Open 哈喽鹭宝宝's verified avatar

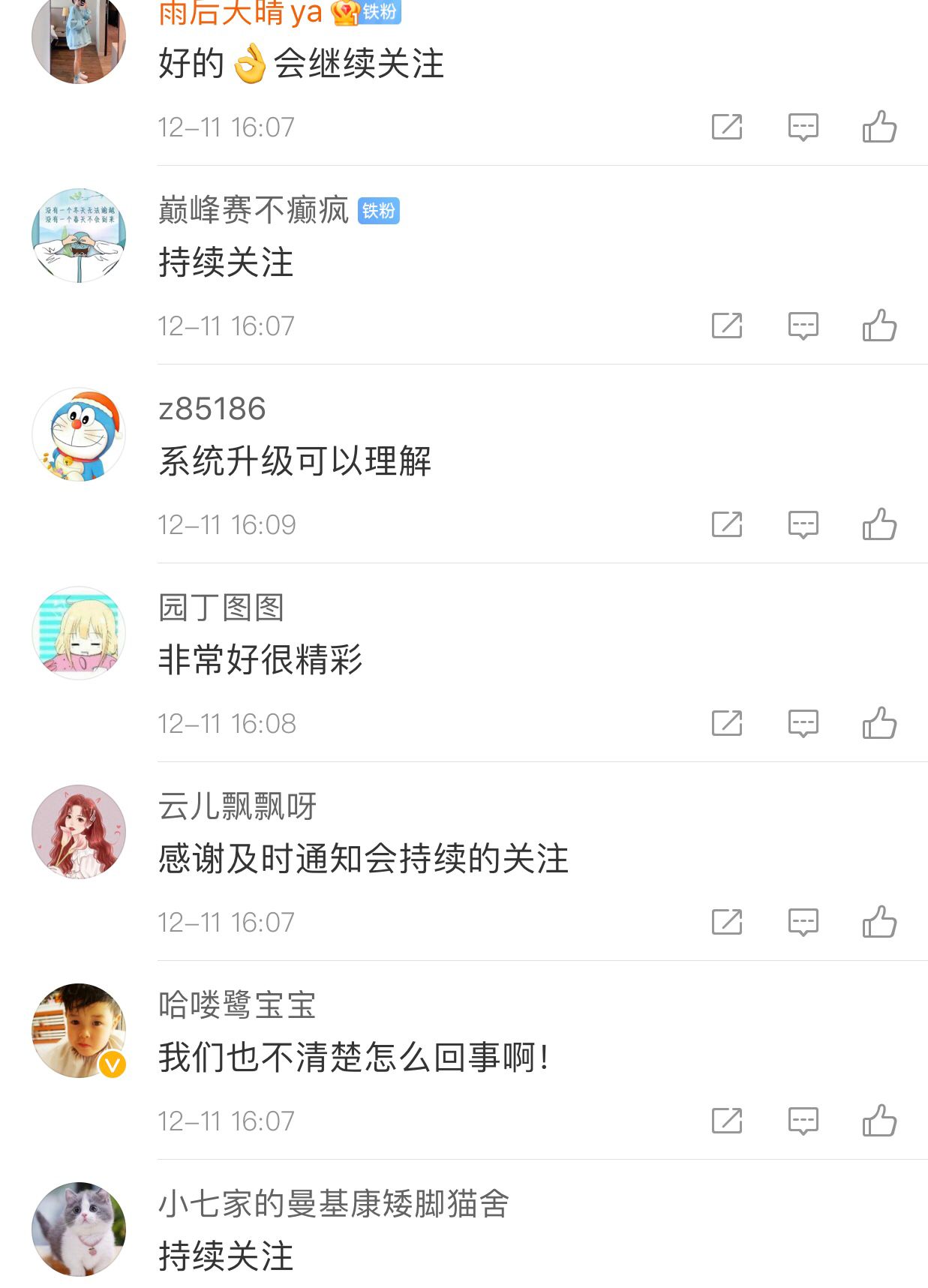click(x=79, y=1031)
